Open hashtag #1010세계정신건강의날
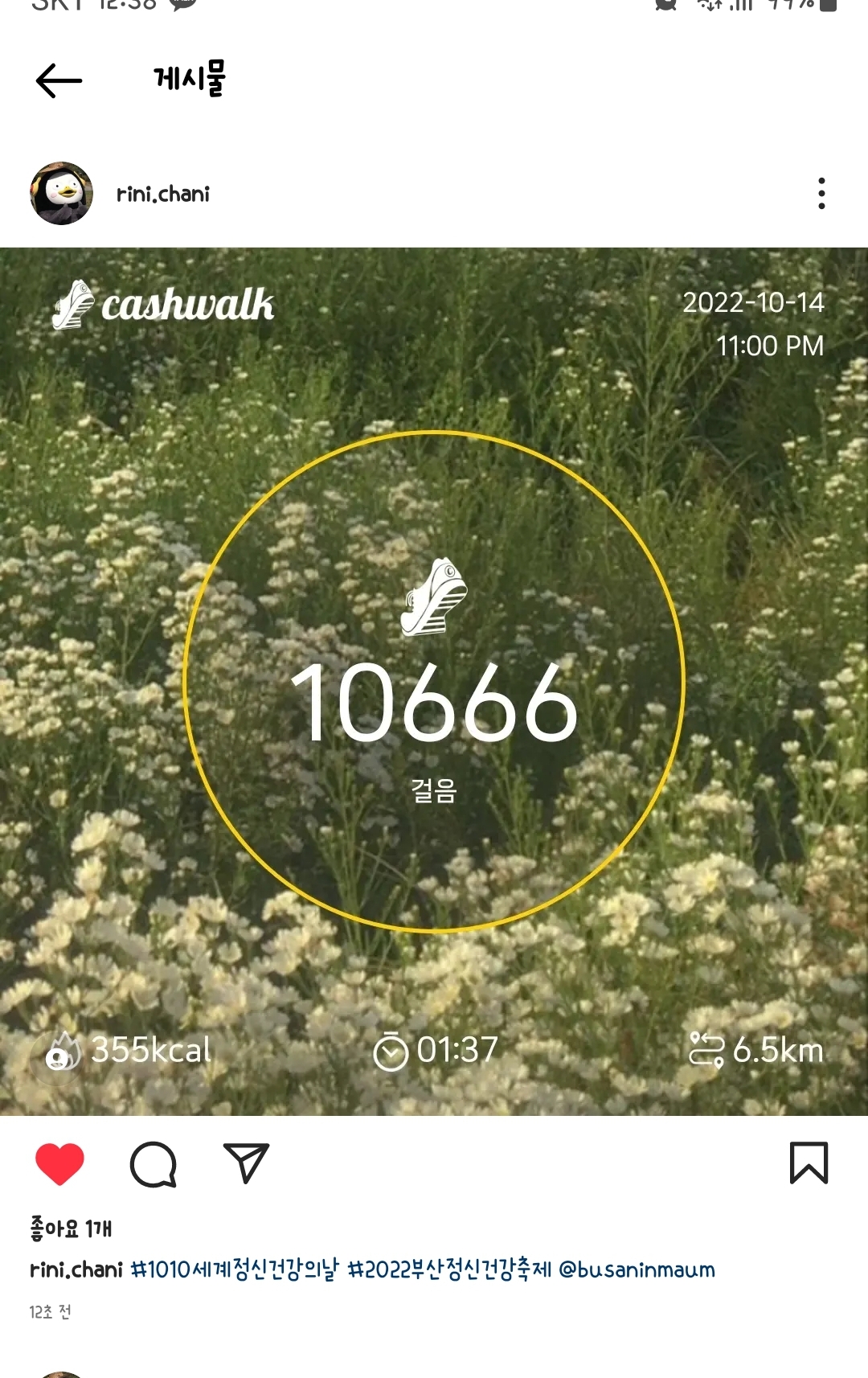The height and width of the screenshot is (1378, 868). (235, 1269)
